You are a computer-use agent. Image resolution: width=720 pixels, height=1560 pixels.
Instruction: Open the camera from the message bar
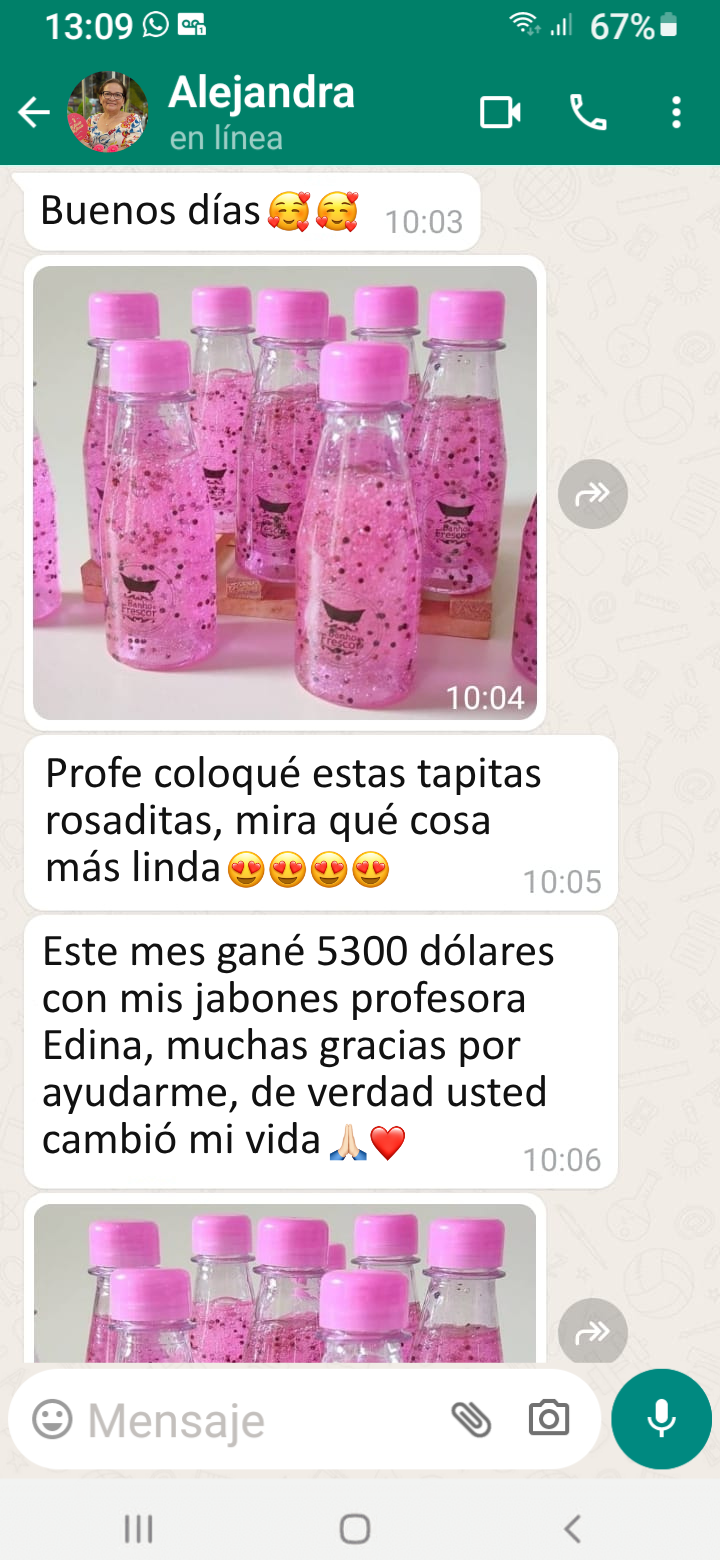[548, 1419]
